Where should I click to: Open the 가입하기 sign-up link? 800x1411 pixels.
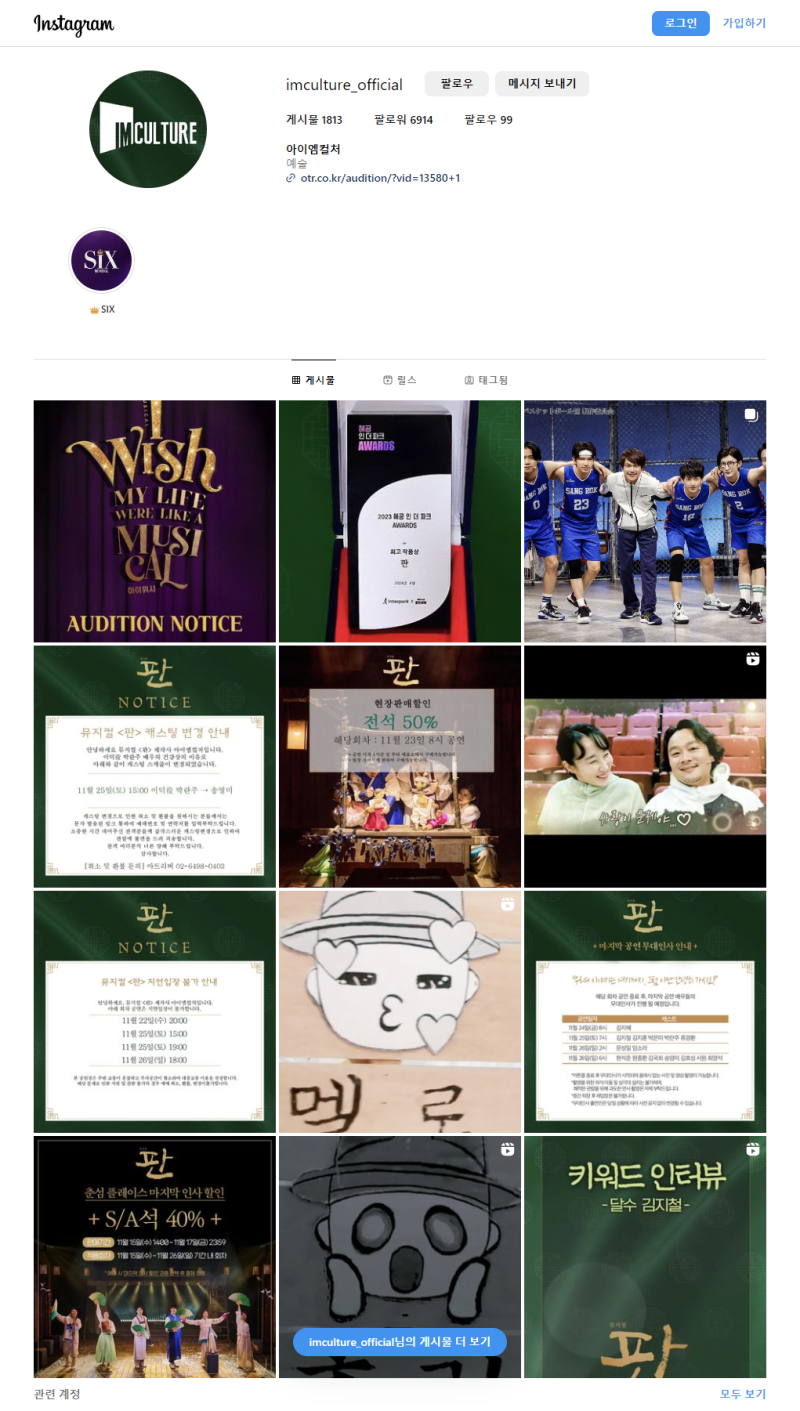744,23
